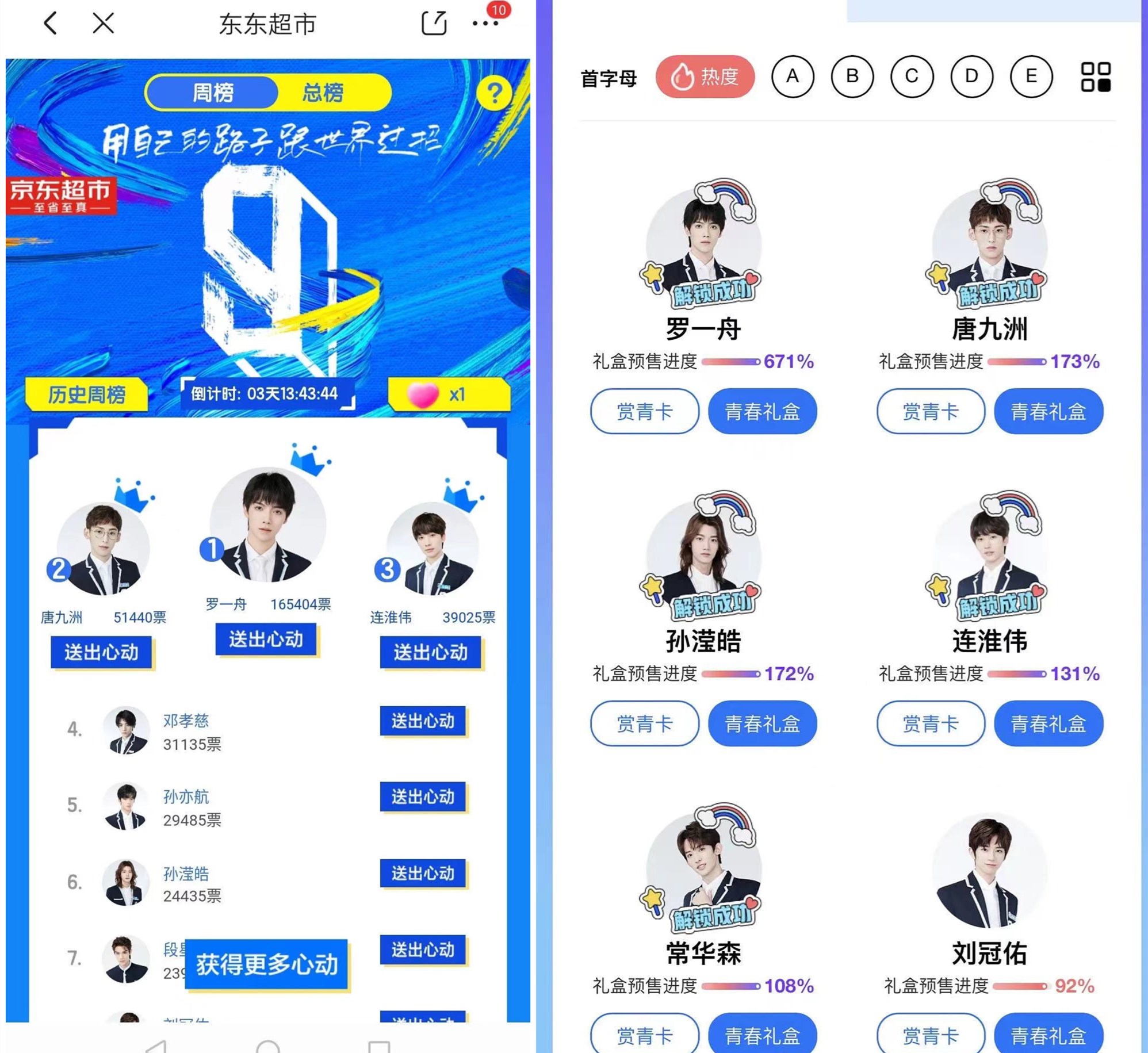Close the 东东超市 page

(x=104, y=24)
